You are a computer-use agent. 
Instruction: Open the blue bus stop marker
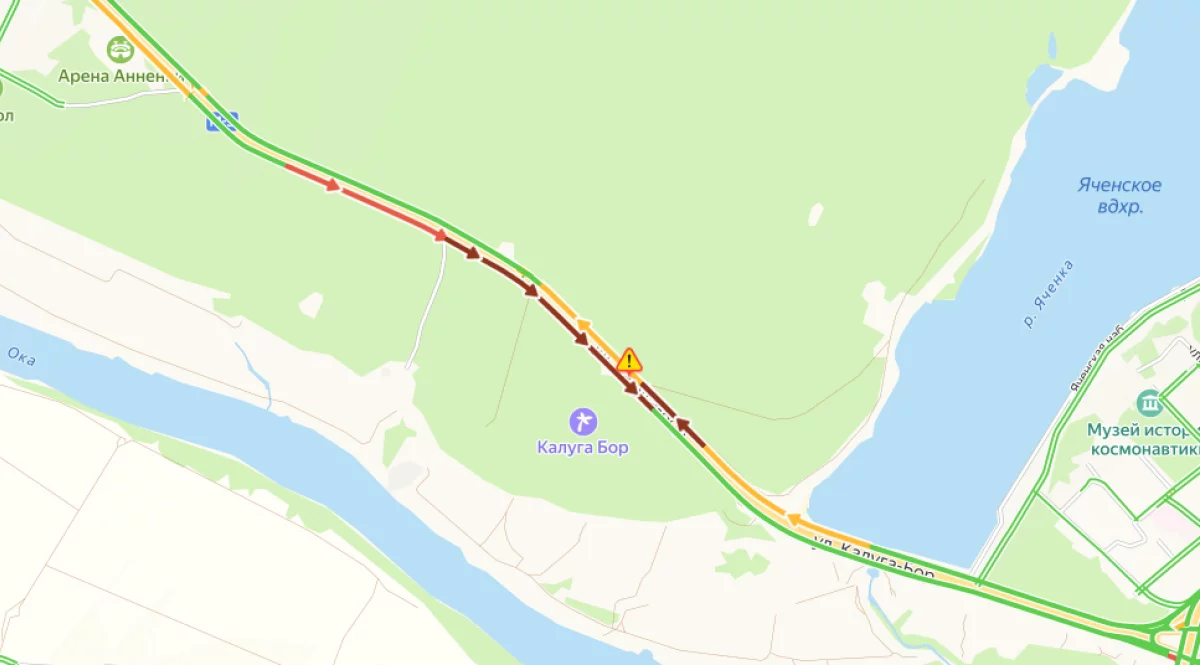[222, 123]
